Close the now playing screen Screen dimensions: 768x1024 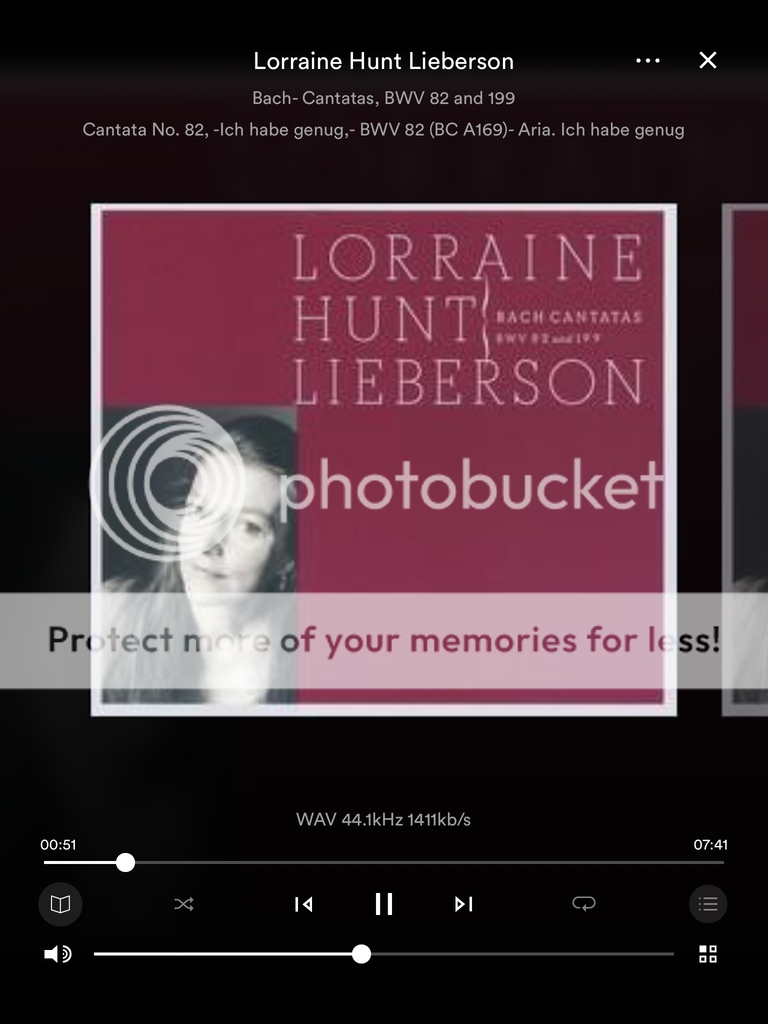[708, 61]
